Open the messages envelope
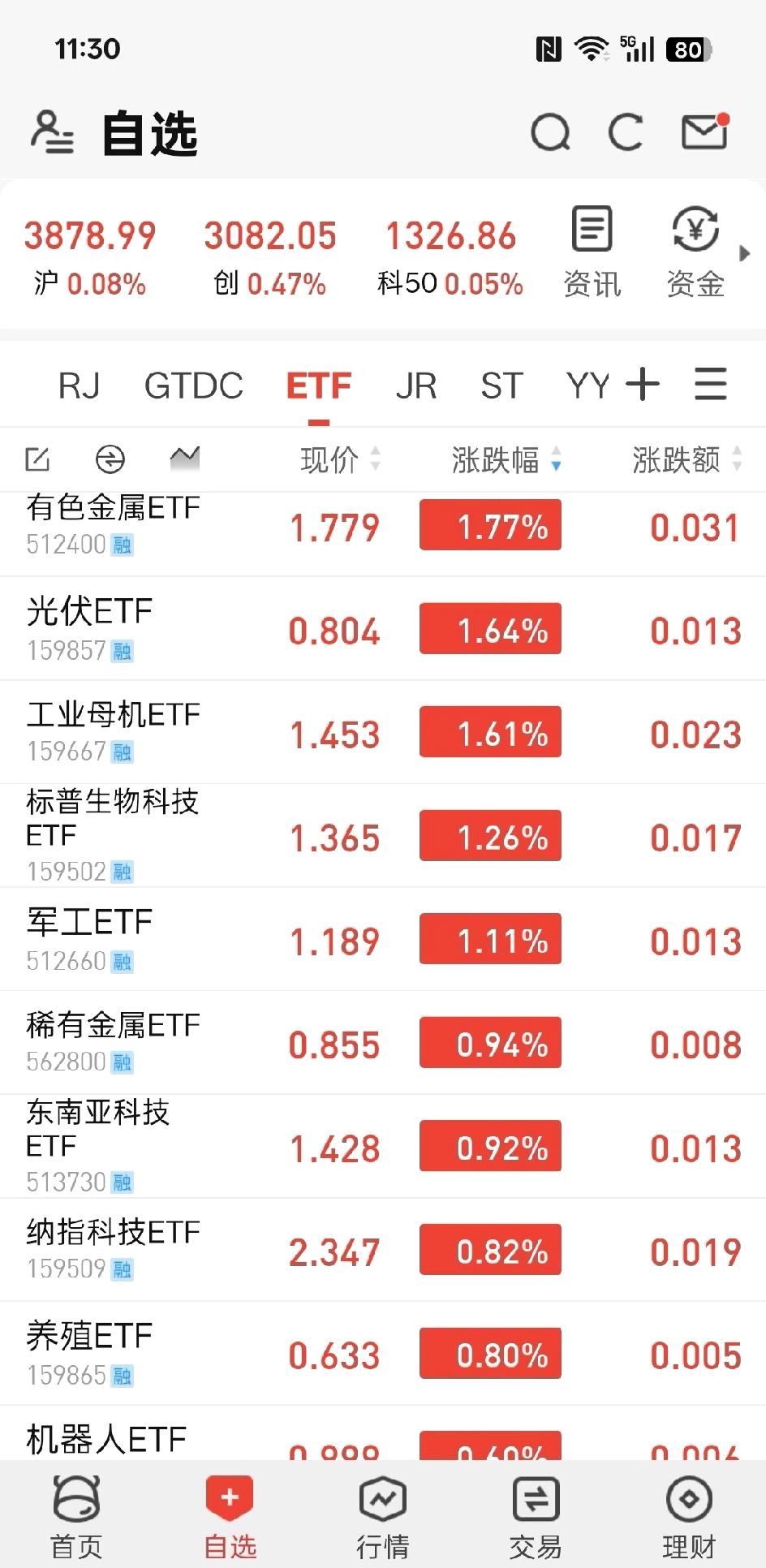 [x=704, y=132]
